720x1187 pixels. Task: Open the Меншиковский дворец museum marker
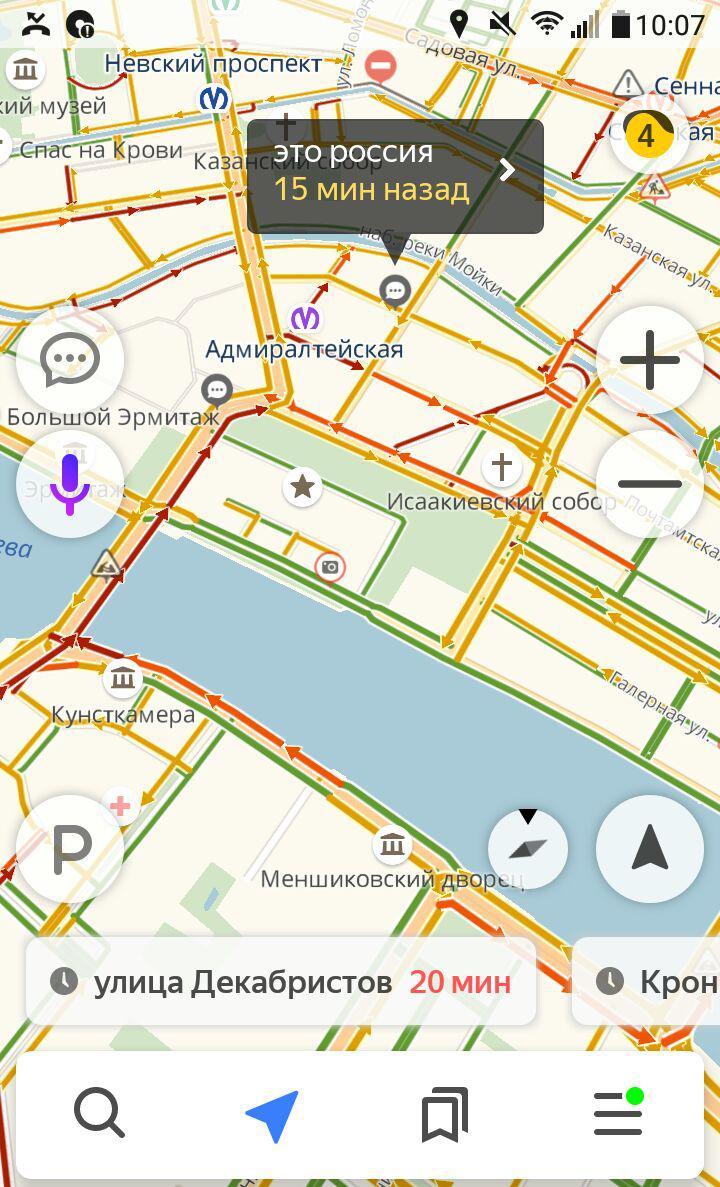point(392,845)
